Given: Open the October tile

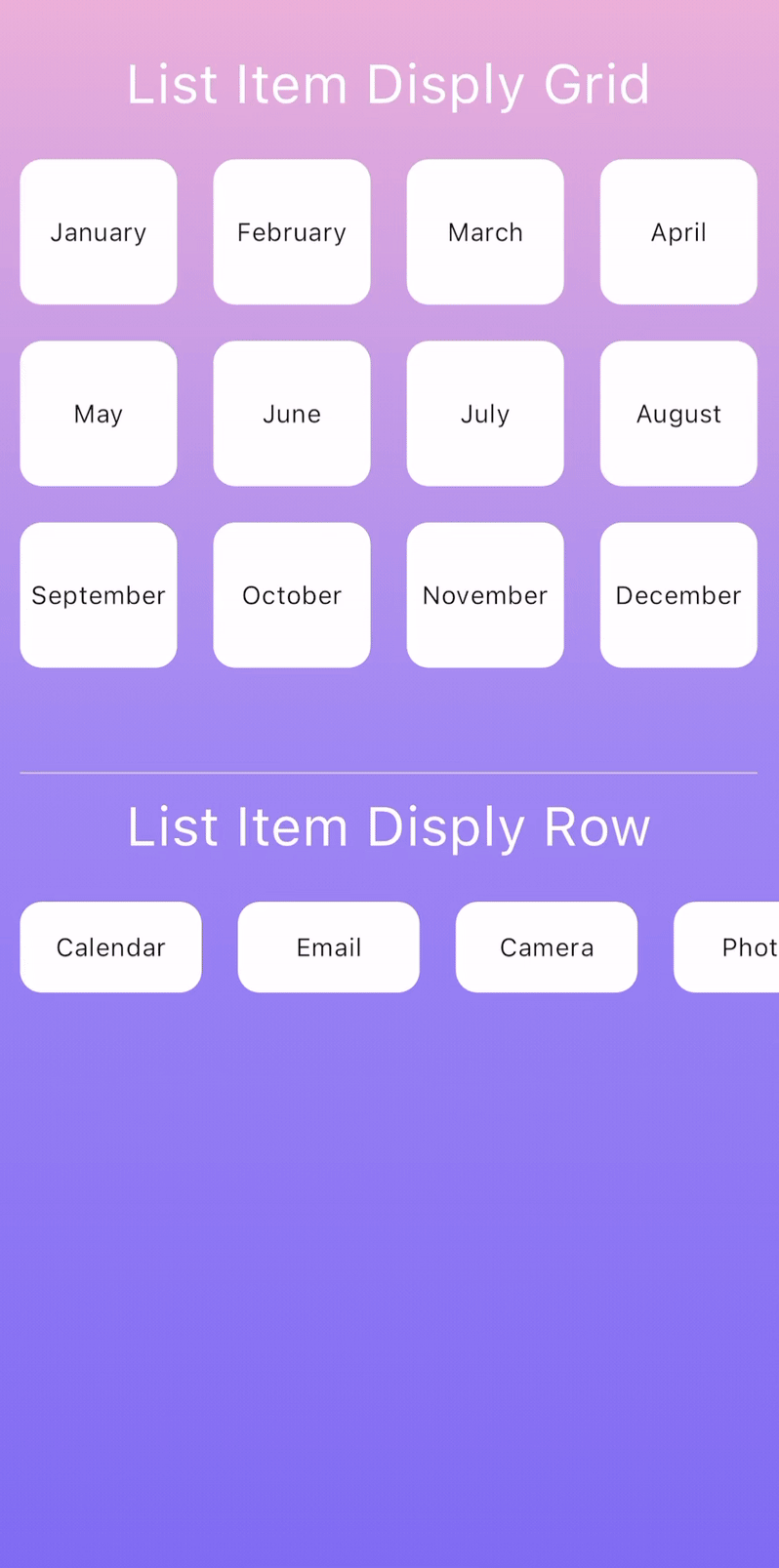Looking at the screenshot, I should [292, 595].
